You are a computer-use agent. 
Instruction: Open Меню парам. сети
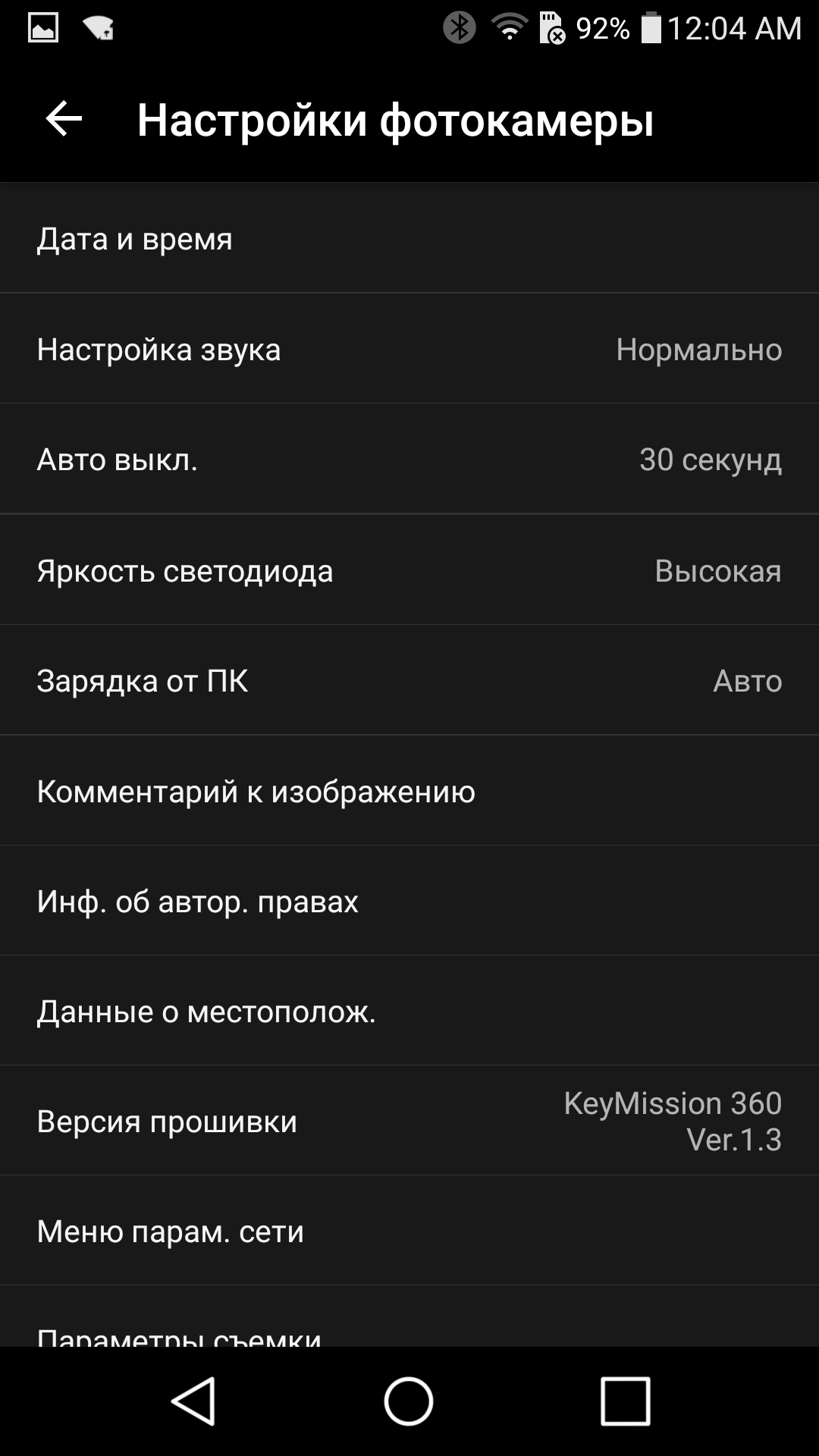(x=409, y=1231)
